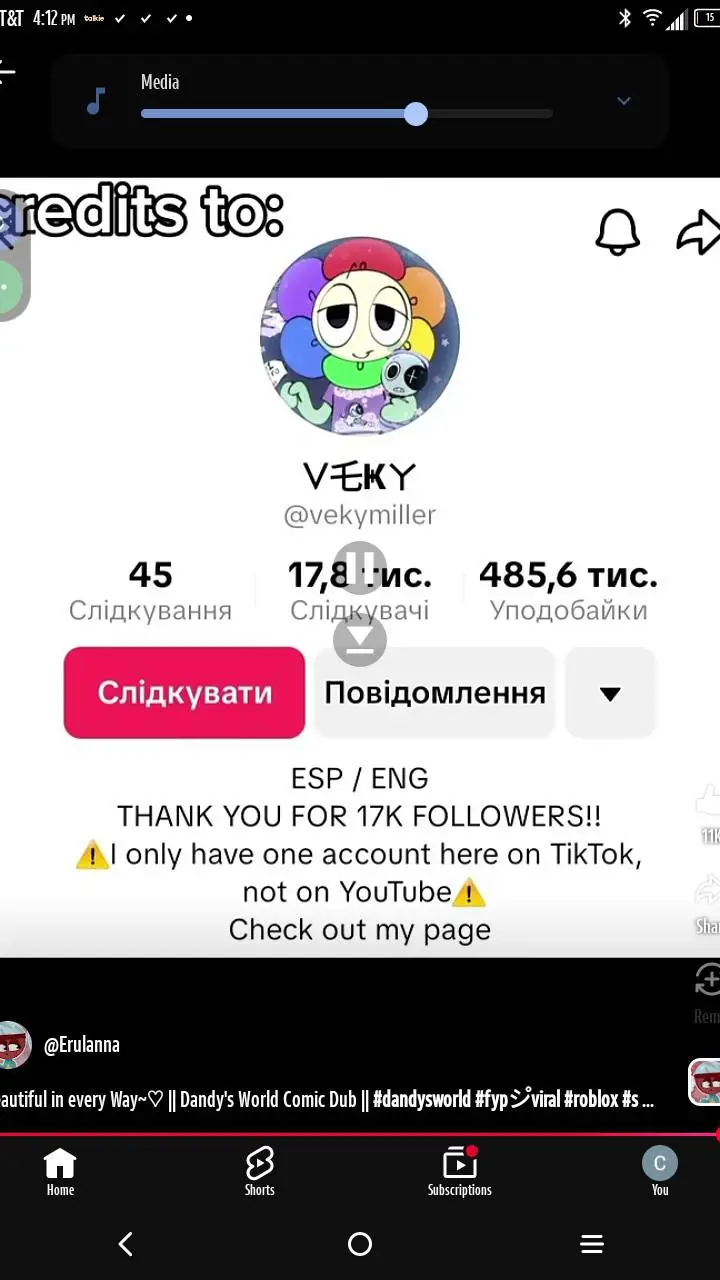Tap the system home button
720x1280 pixels.
point(360,1244)
